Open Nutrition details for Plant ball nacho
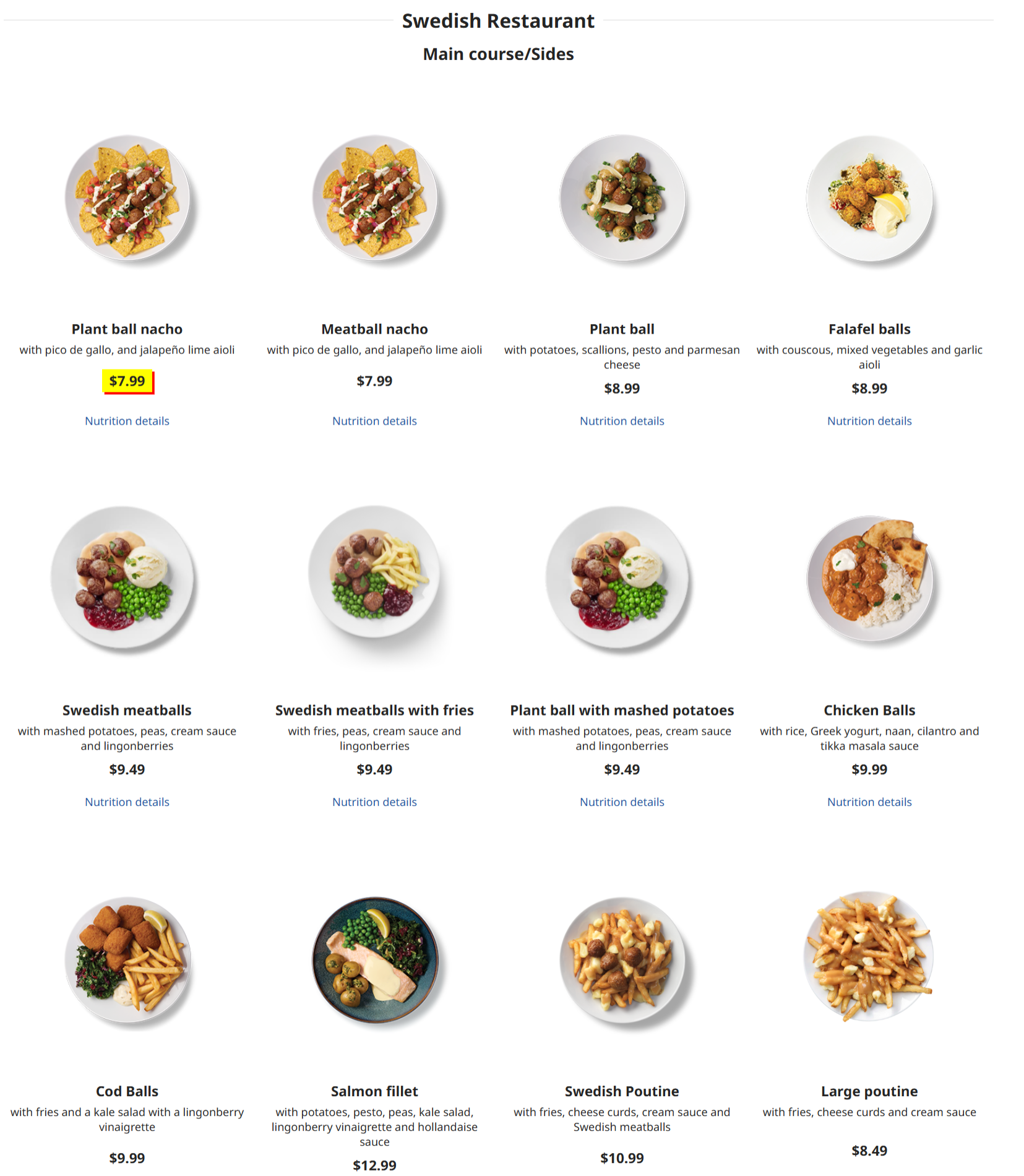 (127, 421)
